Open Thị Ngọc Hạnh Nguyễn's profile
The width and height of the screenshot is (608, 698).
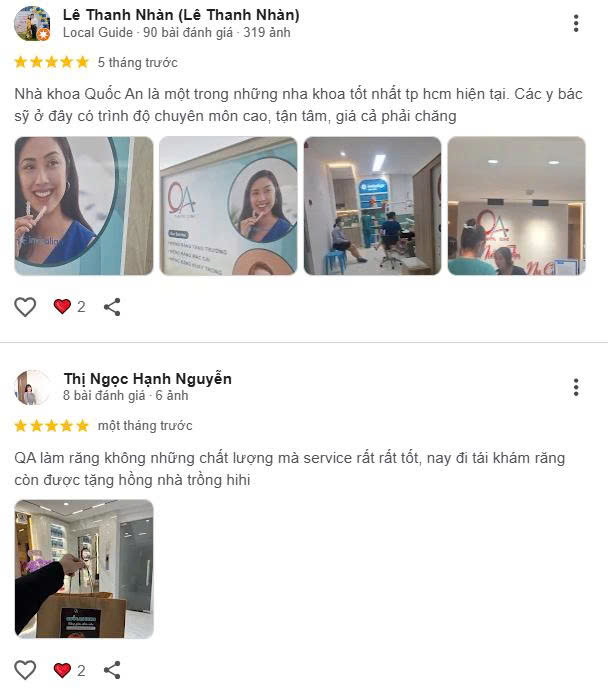coord(147,379)
